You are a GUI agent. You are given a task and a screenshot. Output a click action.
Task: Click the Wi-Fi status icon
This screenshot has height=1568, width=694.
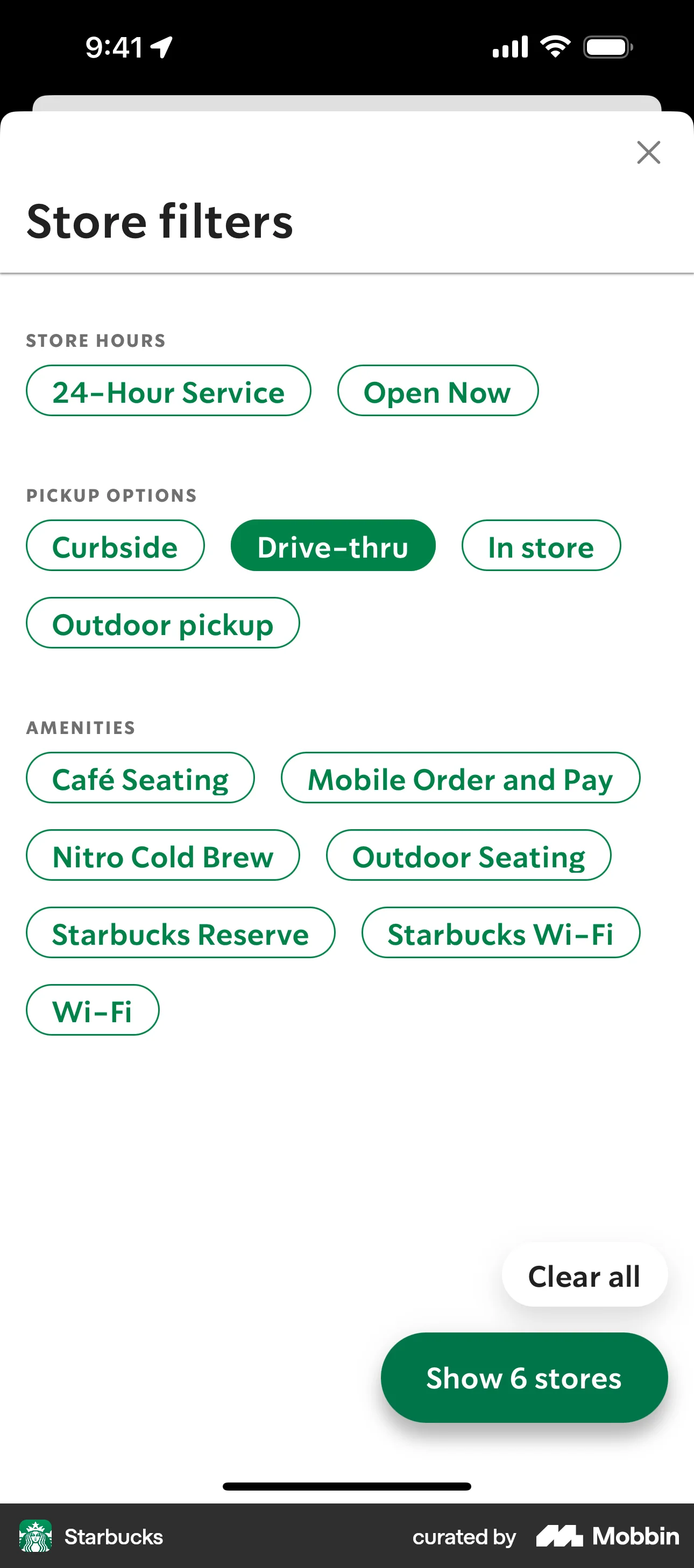coord(554,45)
